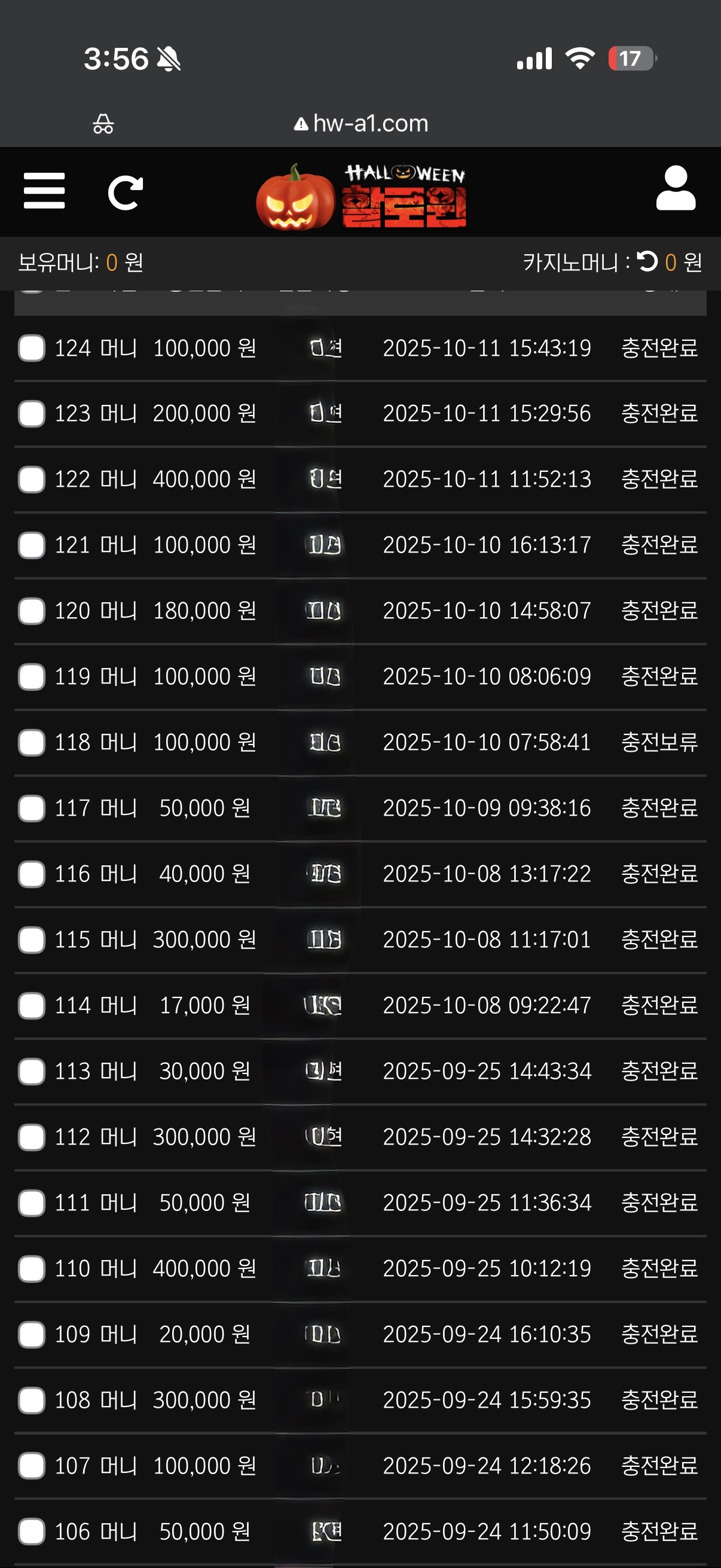721x1568 pixels.
Task: Check entry 107's checkbox
Action: click(x=32, y=1466)
